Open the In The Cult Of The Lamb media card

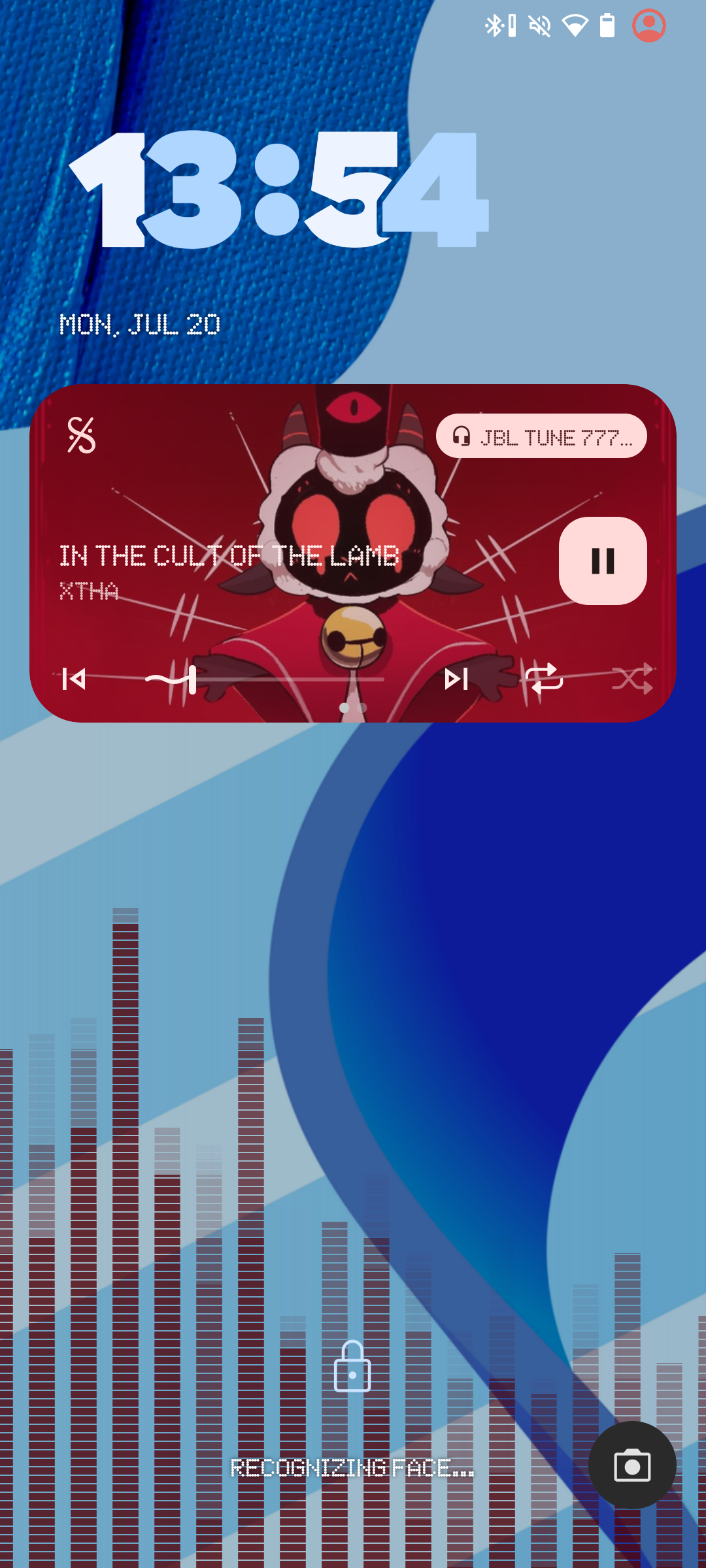(353, 553)
